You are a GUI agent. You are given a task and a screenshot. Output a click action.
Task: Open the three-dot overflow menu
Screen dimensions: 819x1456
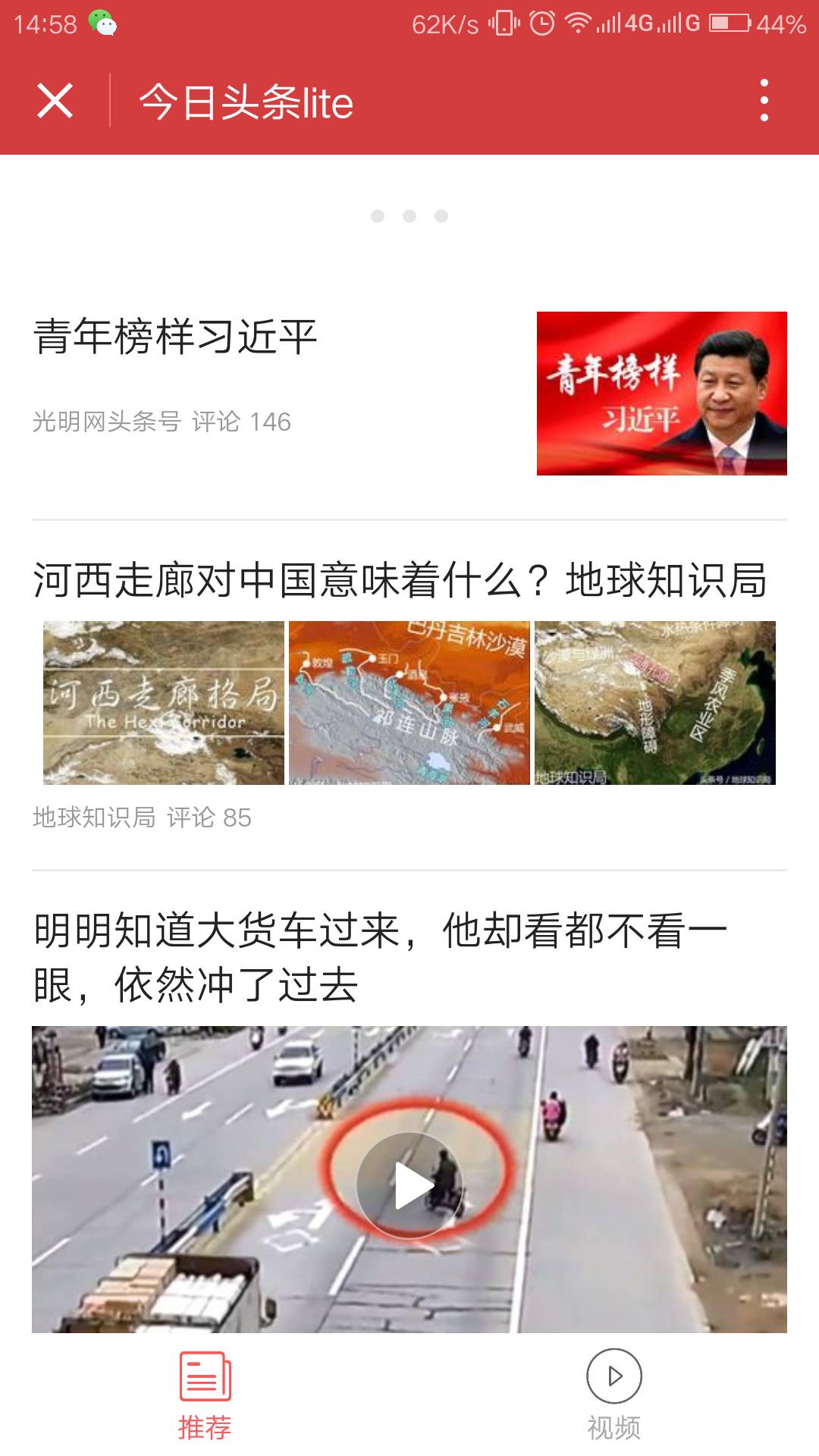pos(764,101)
